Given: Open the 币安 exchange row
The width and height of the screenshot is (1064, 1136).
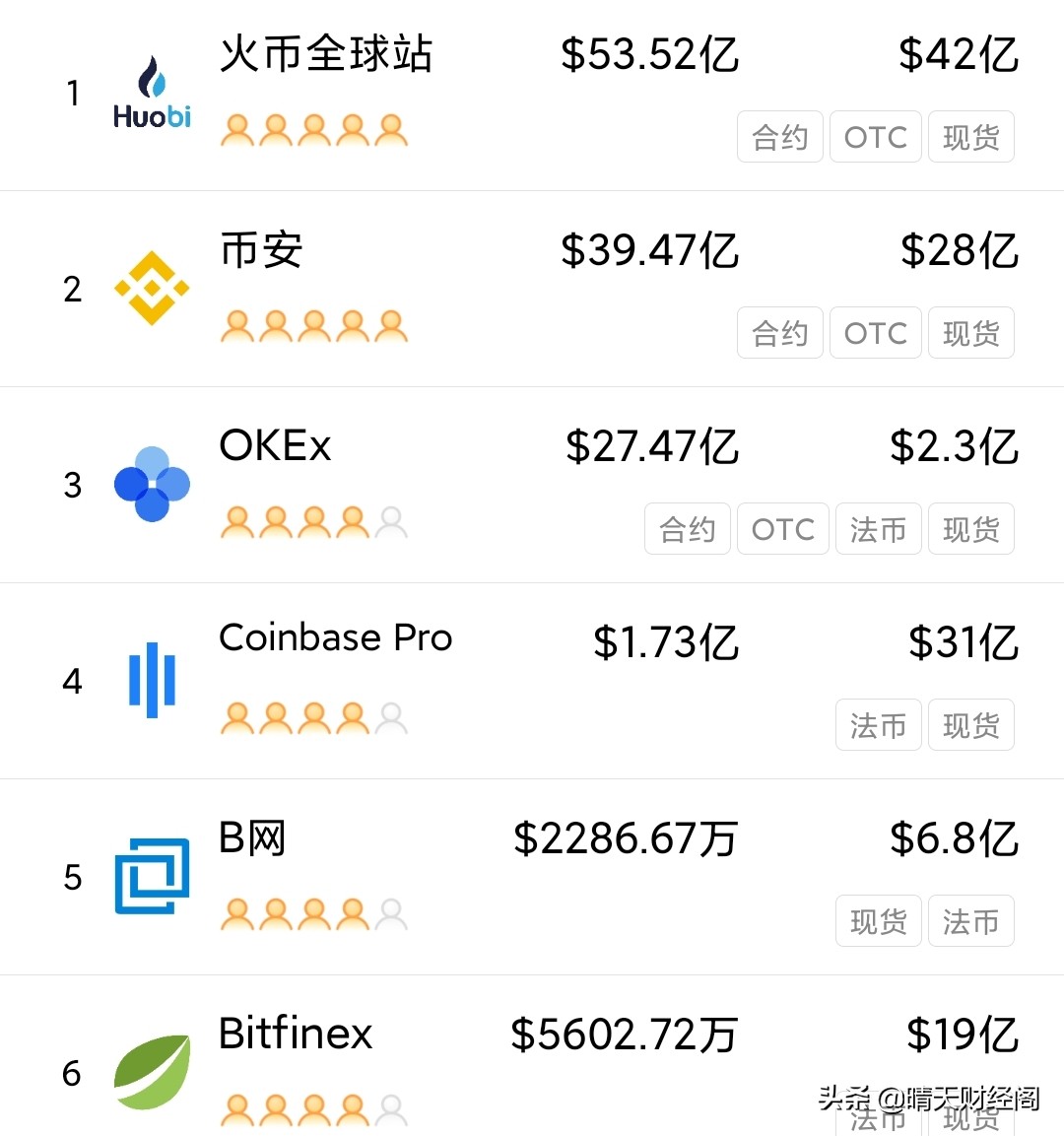Looking at the screenshot, I should pyautogui.click(x=262, y=251).
